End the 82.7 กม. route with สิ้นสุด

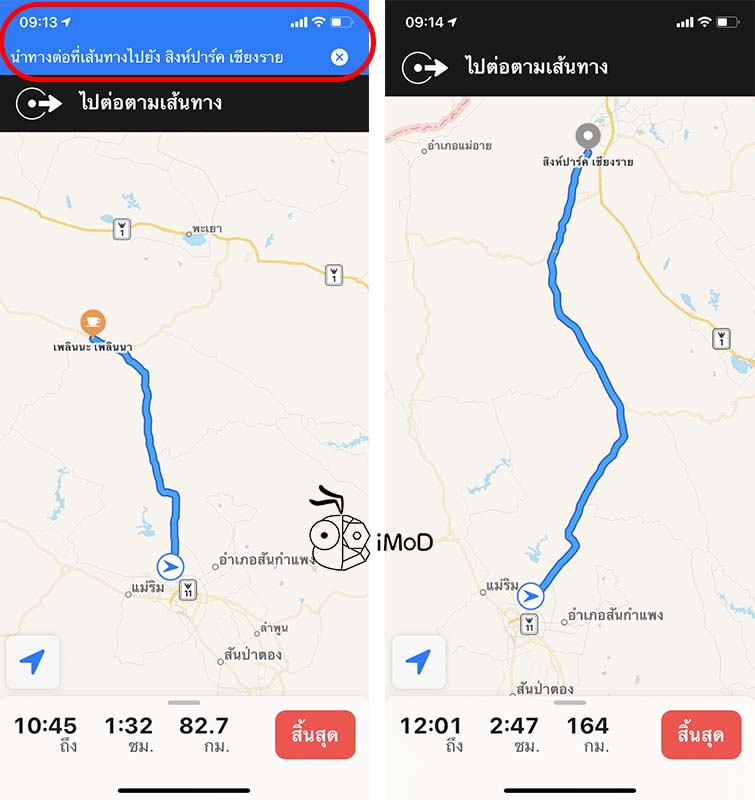(314, 735)
